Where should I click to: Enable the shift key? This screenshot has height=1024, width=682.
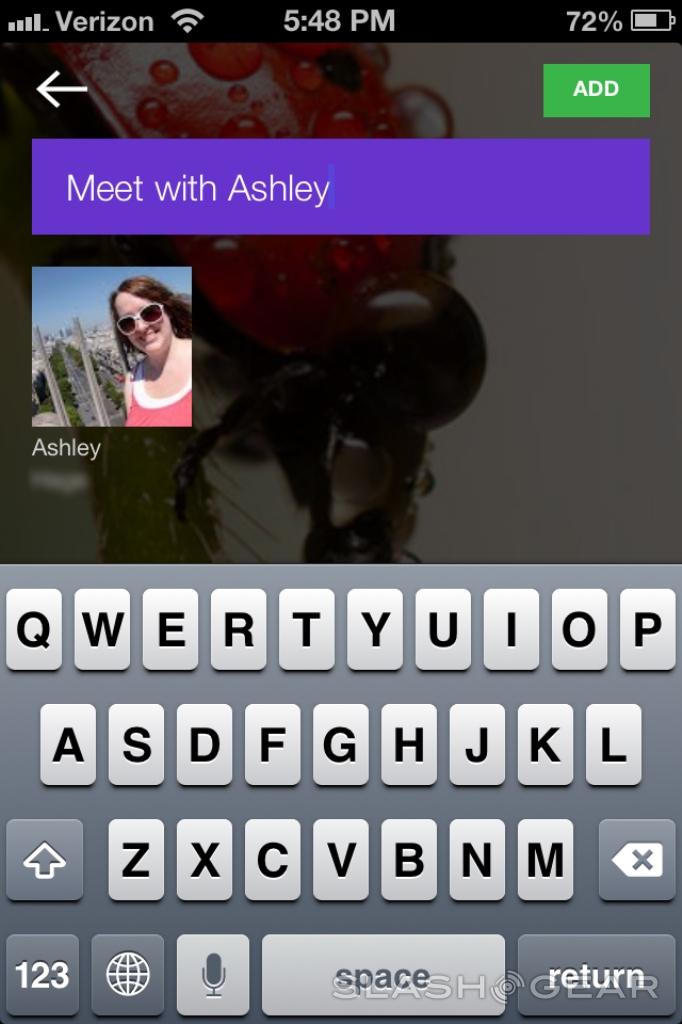(44, 859)
